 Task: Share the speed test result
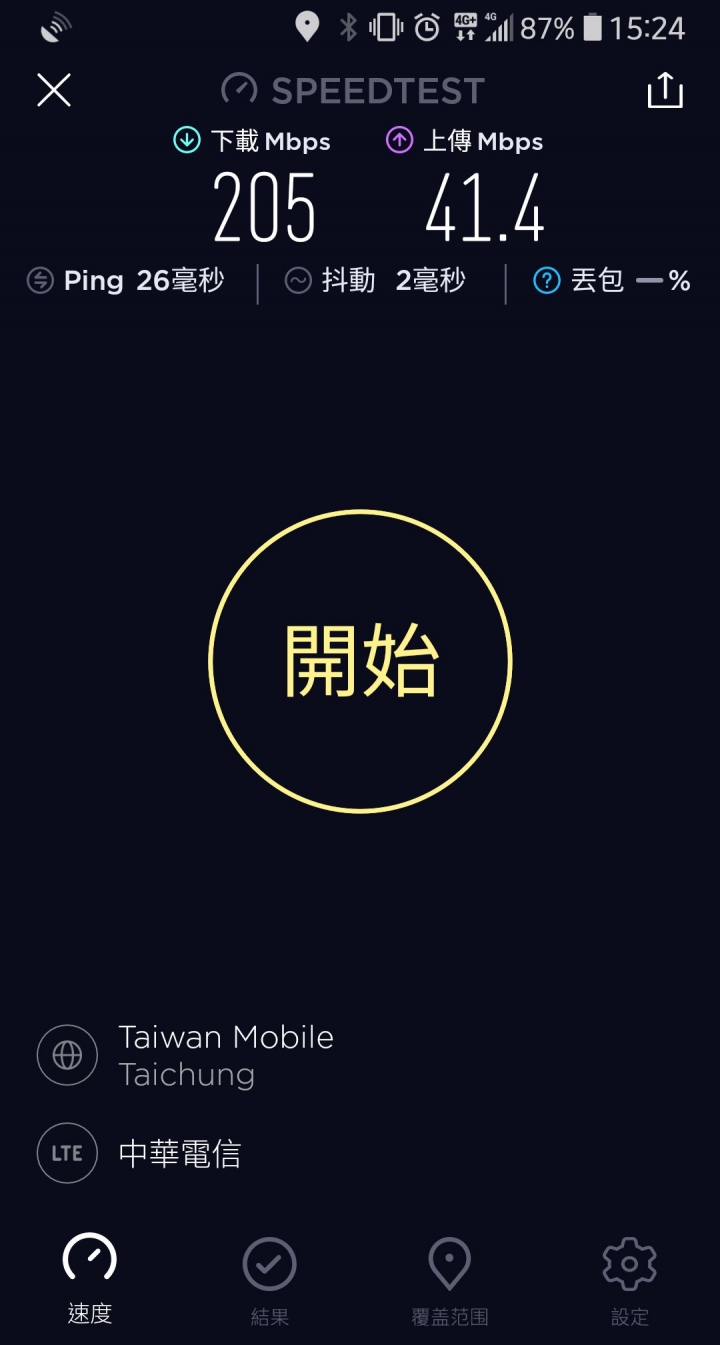pos(665,90)
